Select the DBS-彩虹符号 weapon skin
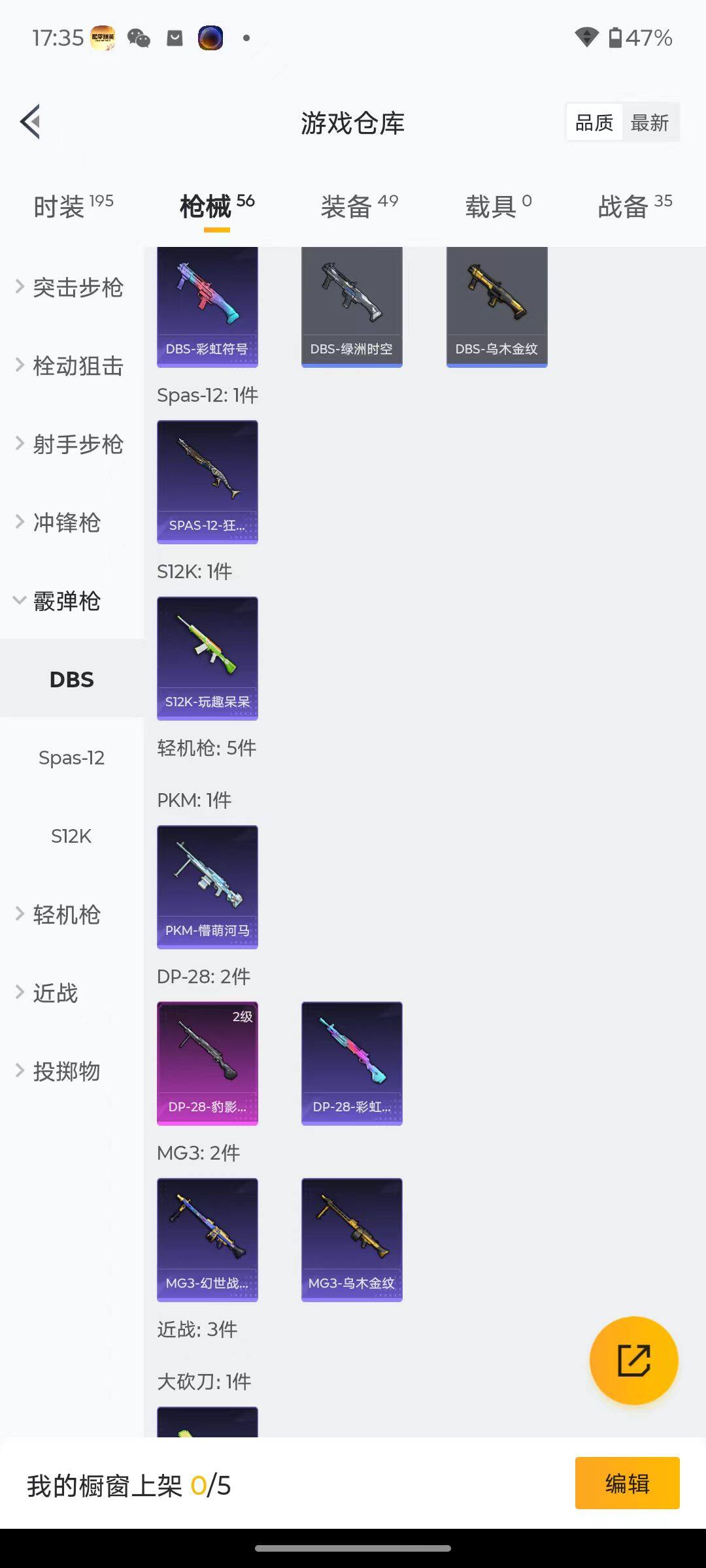The width and height of the screenshot is (706, 1568). (x=207, y=306)
